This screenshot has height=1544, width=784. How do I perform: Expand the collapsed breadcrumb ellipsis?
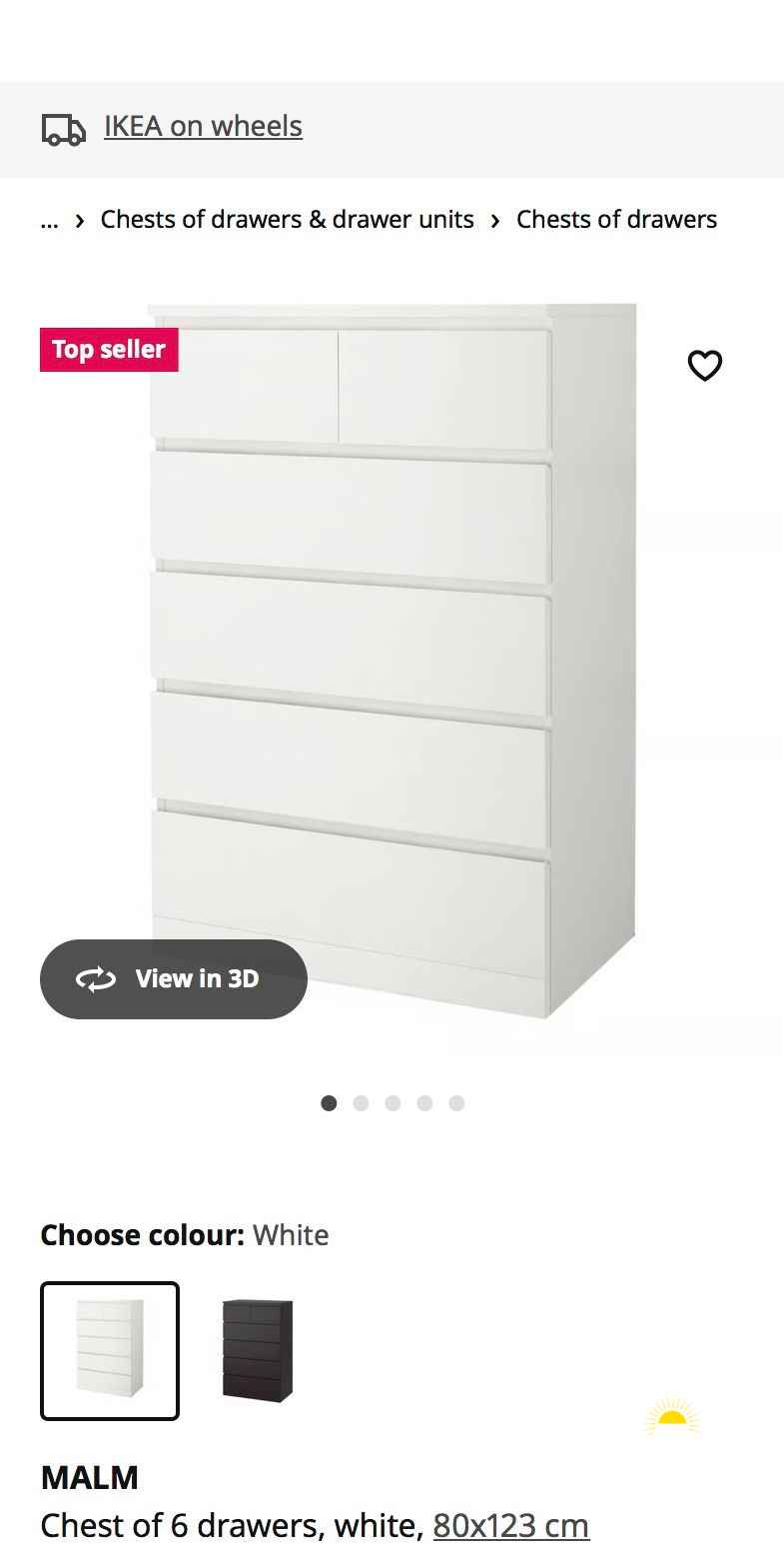point(49,220)
